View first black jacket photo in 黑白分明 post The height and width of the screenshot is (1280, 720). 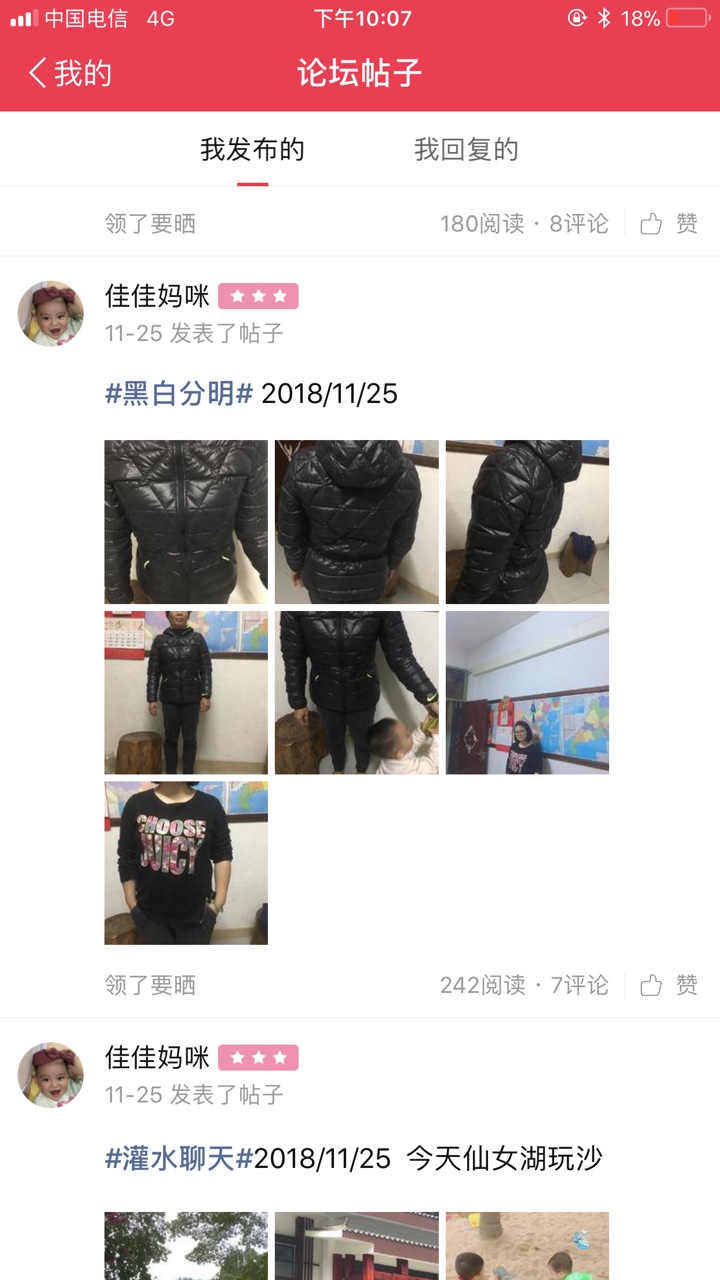point(186,522)
